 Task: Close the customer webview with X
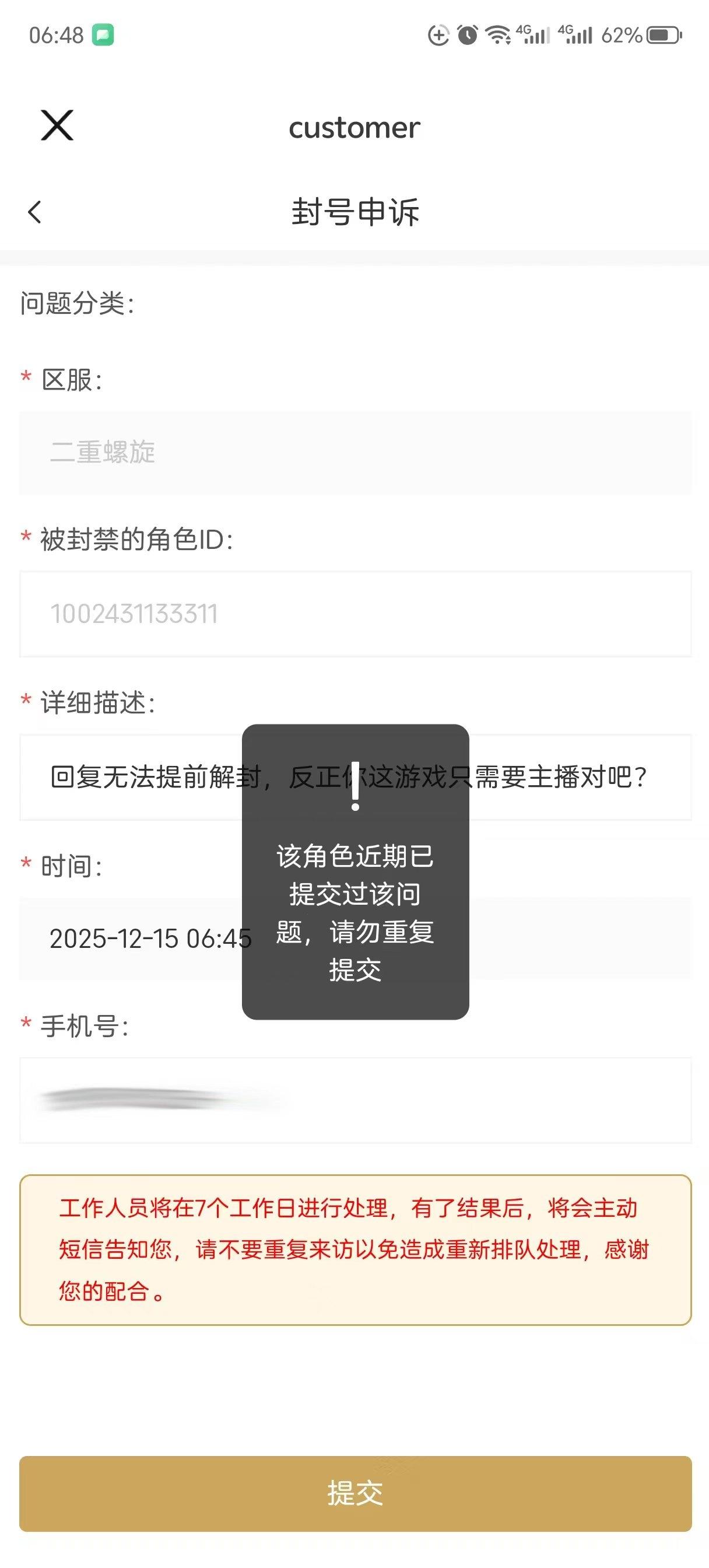tap(57, 125)
